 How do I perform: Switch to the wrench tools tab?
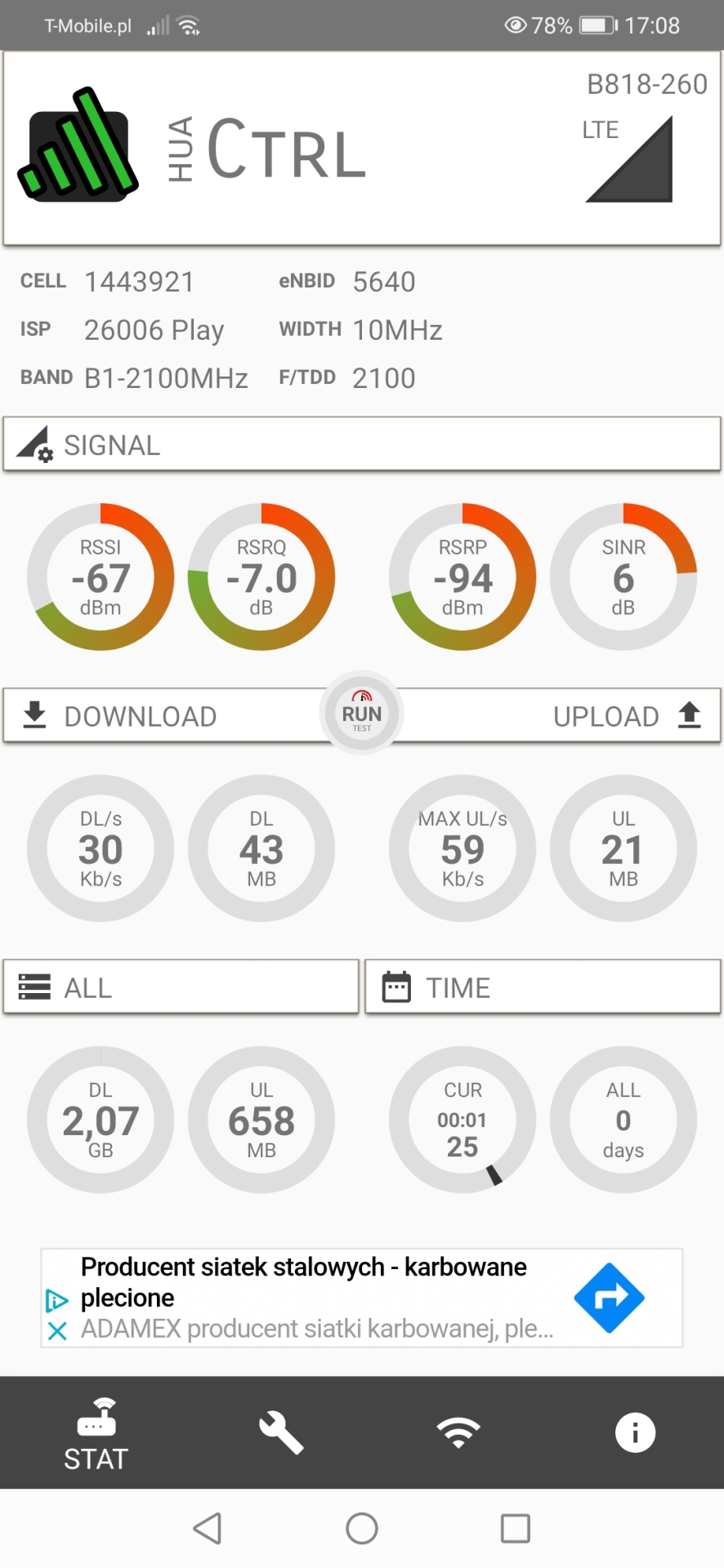(x=281, y=1432)
